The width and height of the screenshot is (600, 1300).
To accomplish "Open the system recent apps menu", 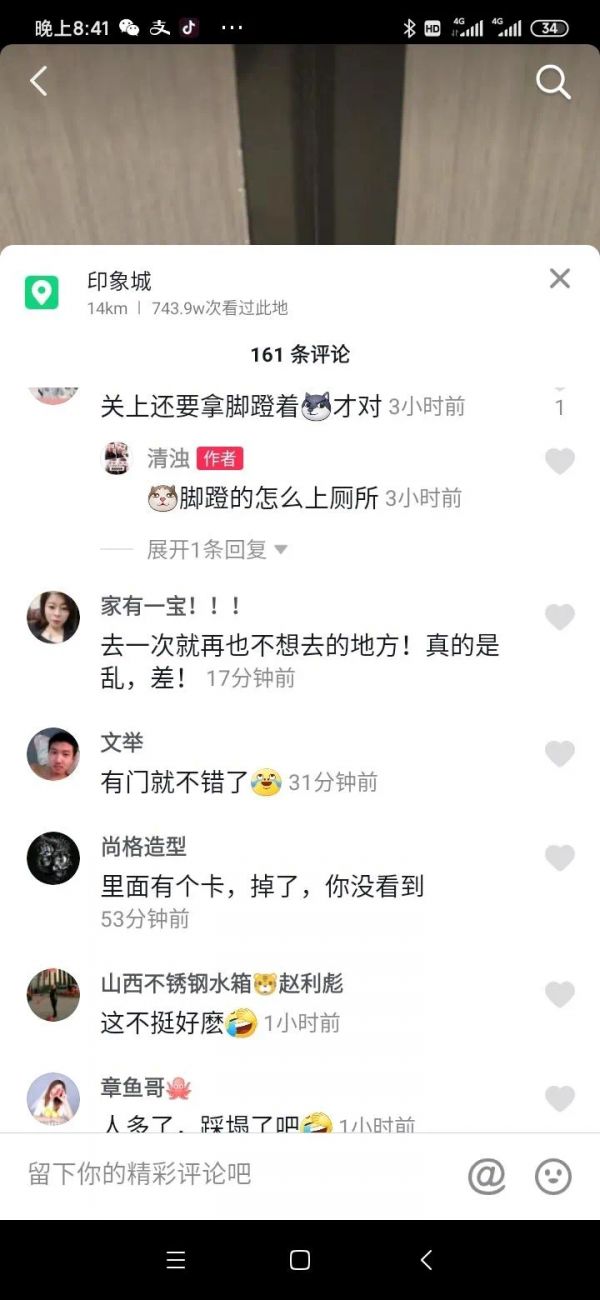I will click(x=176, y=1260).
